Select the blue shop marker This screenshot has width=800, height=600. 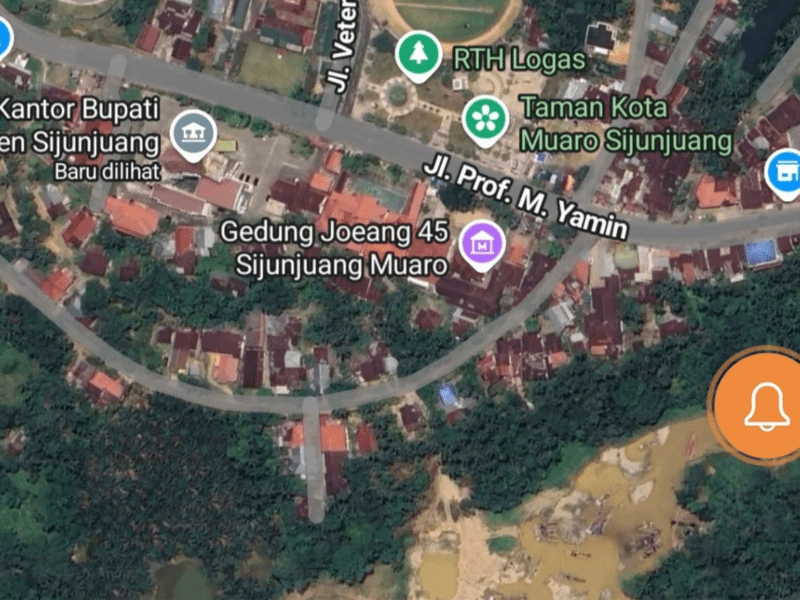click(785, 170)
